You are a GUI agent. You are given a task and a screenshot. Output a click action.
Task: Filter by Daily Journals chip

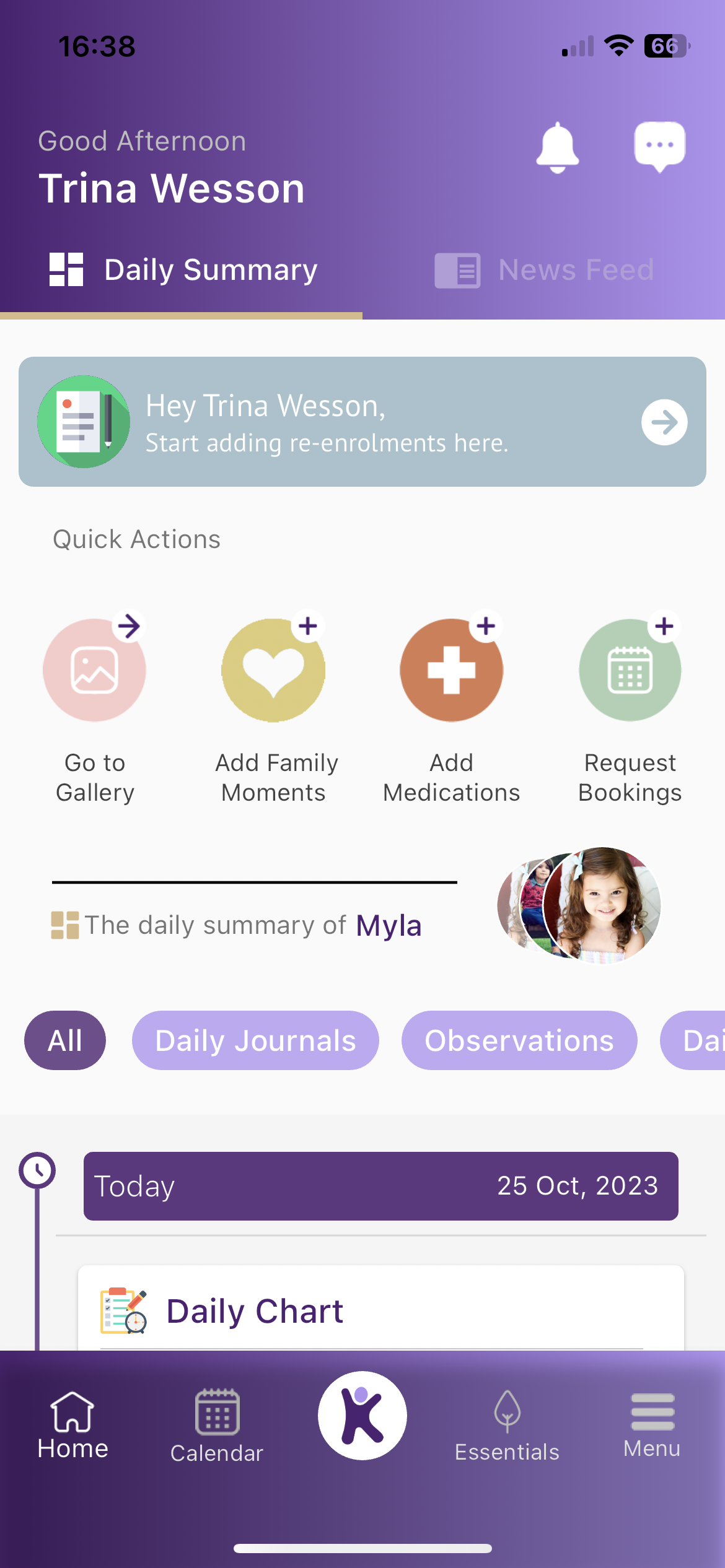pyautogui.click(x=255, y=1040)
